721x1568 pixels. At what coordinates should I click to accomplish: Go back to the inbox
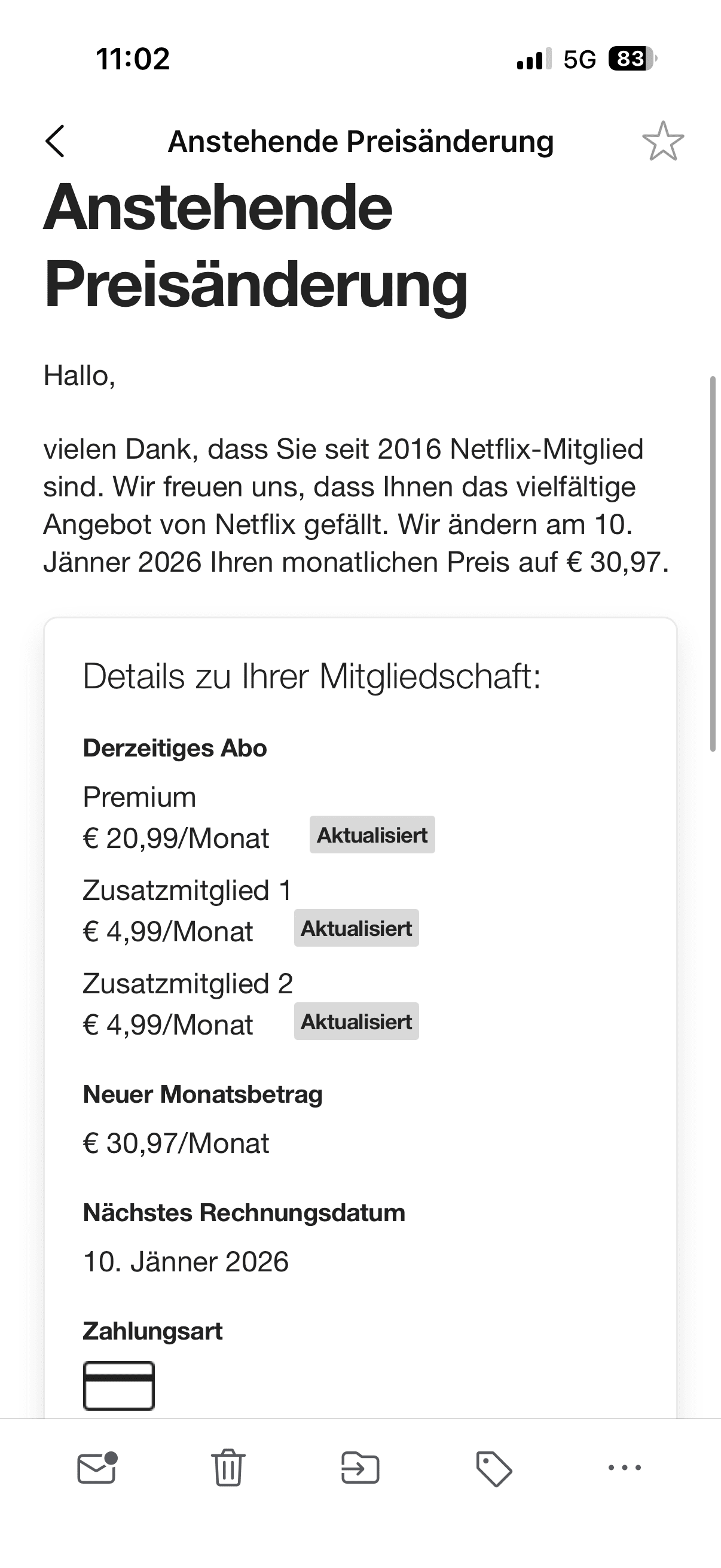coord(56,141)
